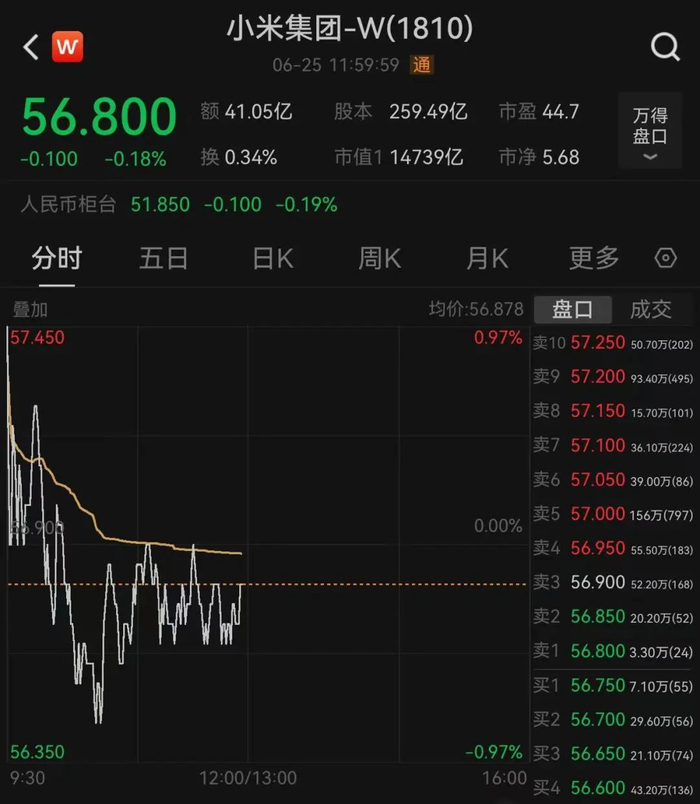Go back using the top-left arrow
The width and height of the screenshot is (700, 804).
tap(31, 47)
